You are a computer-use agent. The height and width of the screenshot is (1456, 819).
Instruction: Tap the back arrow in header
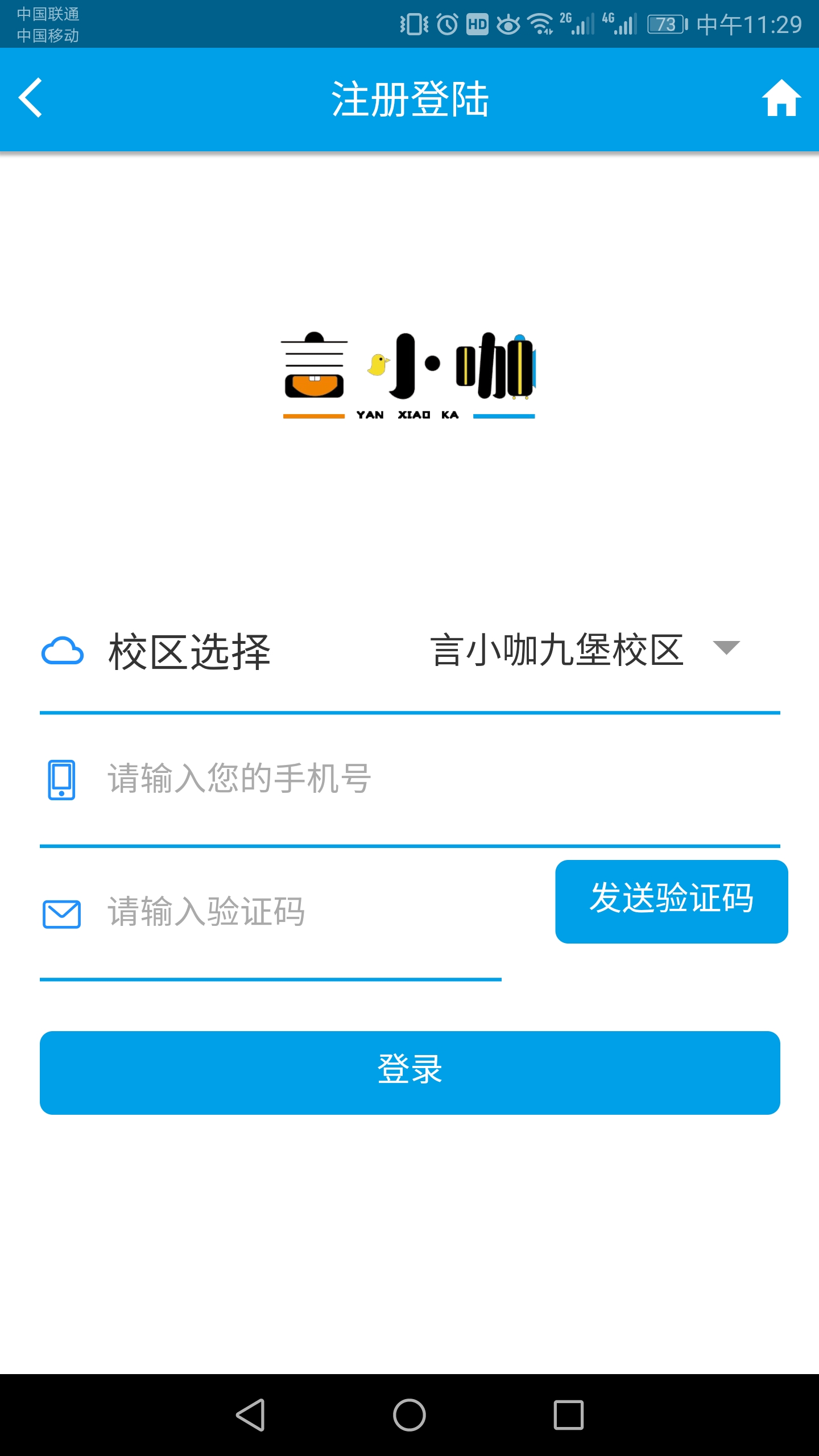click(x=31, y=98)
